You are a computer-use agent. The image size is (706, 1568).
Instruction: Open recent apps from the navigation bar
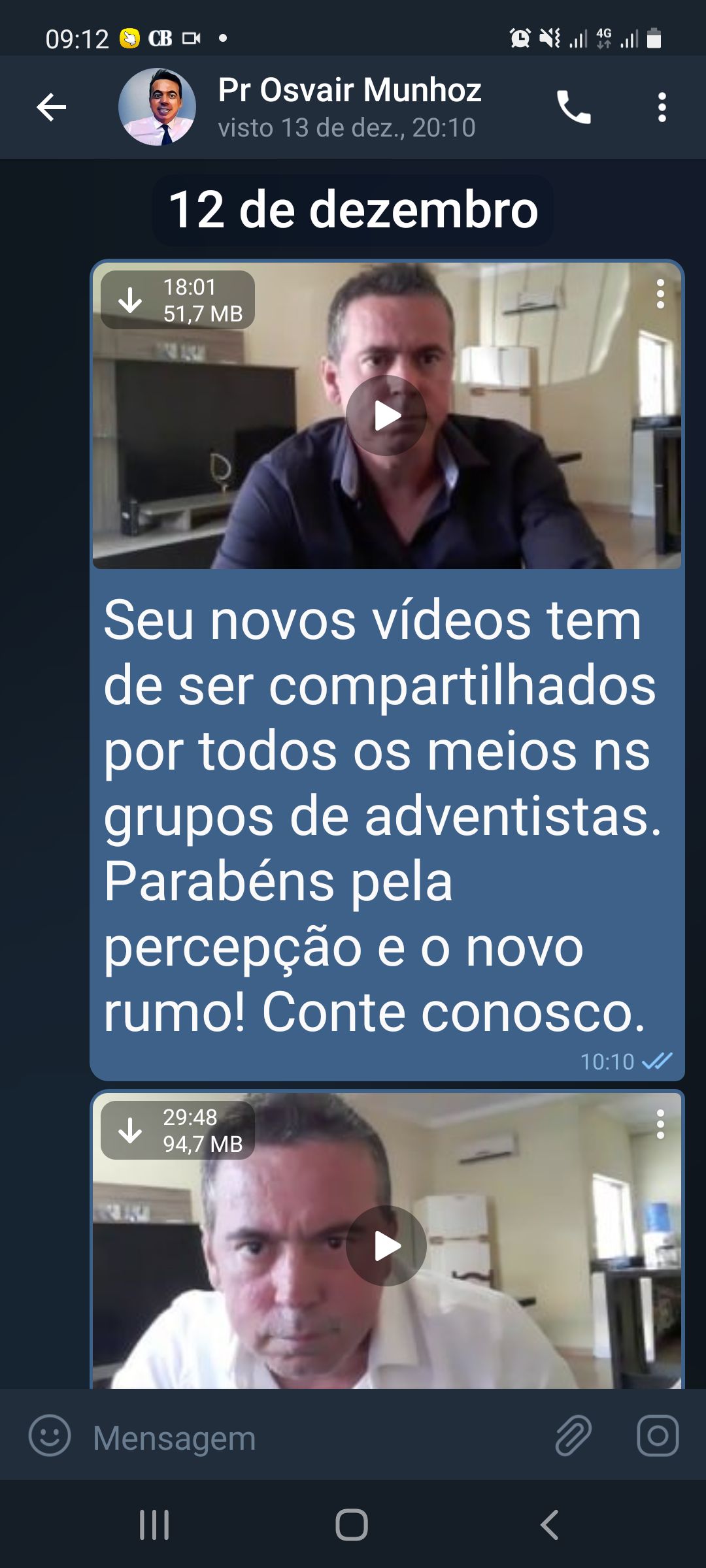tap(154, 1525)
